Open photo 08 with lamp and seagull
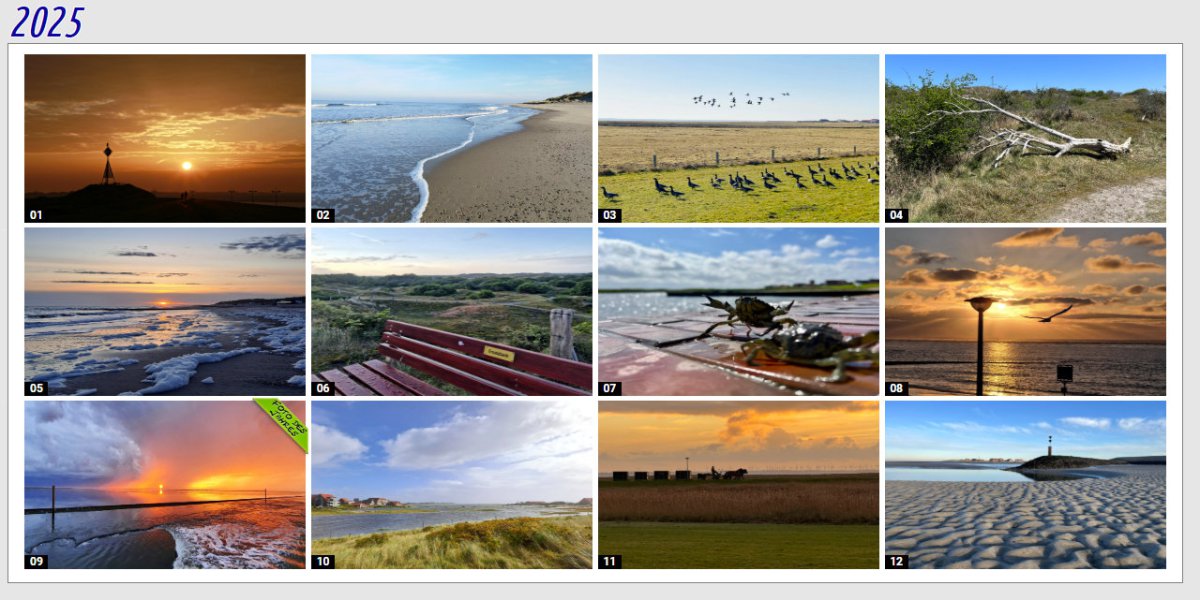Image resolution: width=1200 pixels, height=600 pixels. pos(1025,311)
